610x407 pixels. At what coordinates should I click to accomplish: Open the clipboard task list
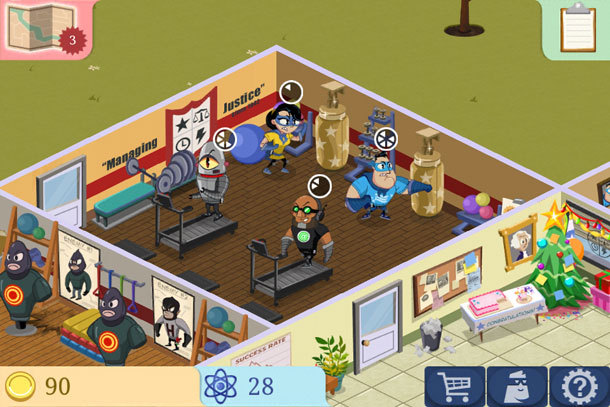click(577, 28)
